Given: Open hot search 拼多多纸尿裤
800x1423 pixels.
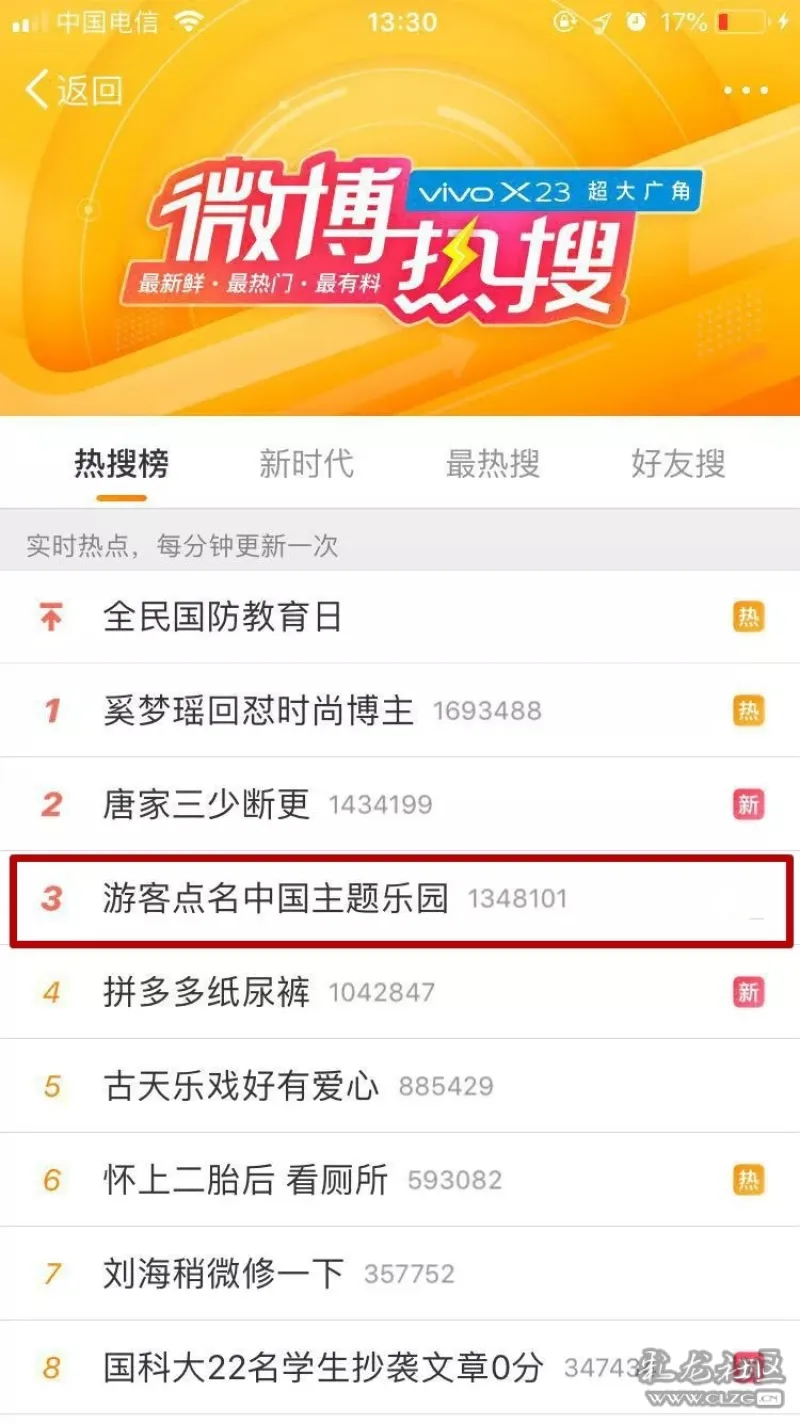Looking at the screenshot, I should [206, 992].
